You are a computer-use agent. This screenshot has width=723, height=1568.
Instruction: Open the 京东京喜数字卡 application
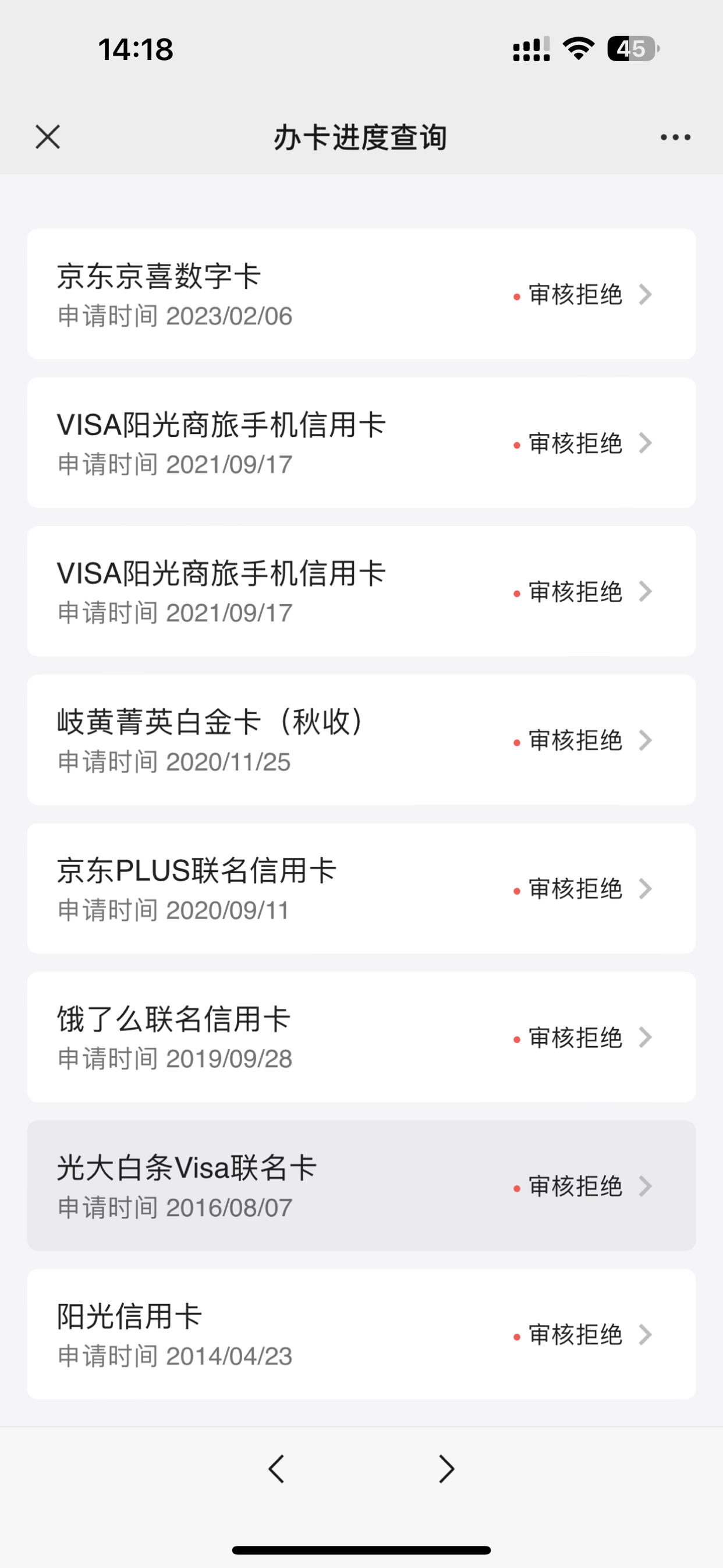coord(361,294)
